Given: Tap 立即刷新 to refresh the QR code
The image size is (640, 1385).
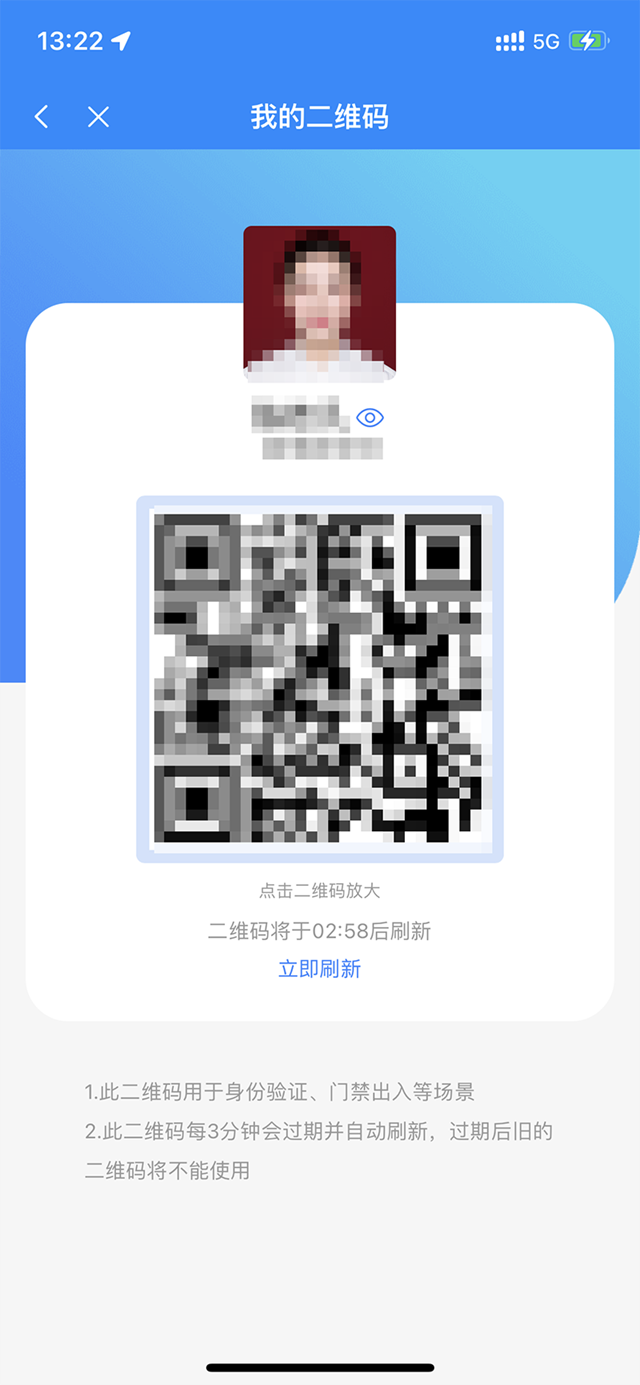Looking at the screenshot, I should coord(319,968).
